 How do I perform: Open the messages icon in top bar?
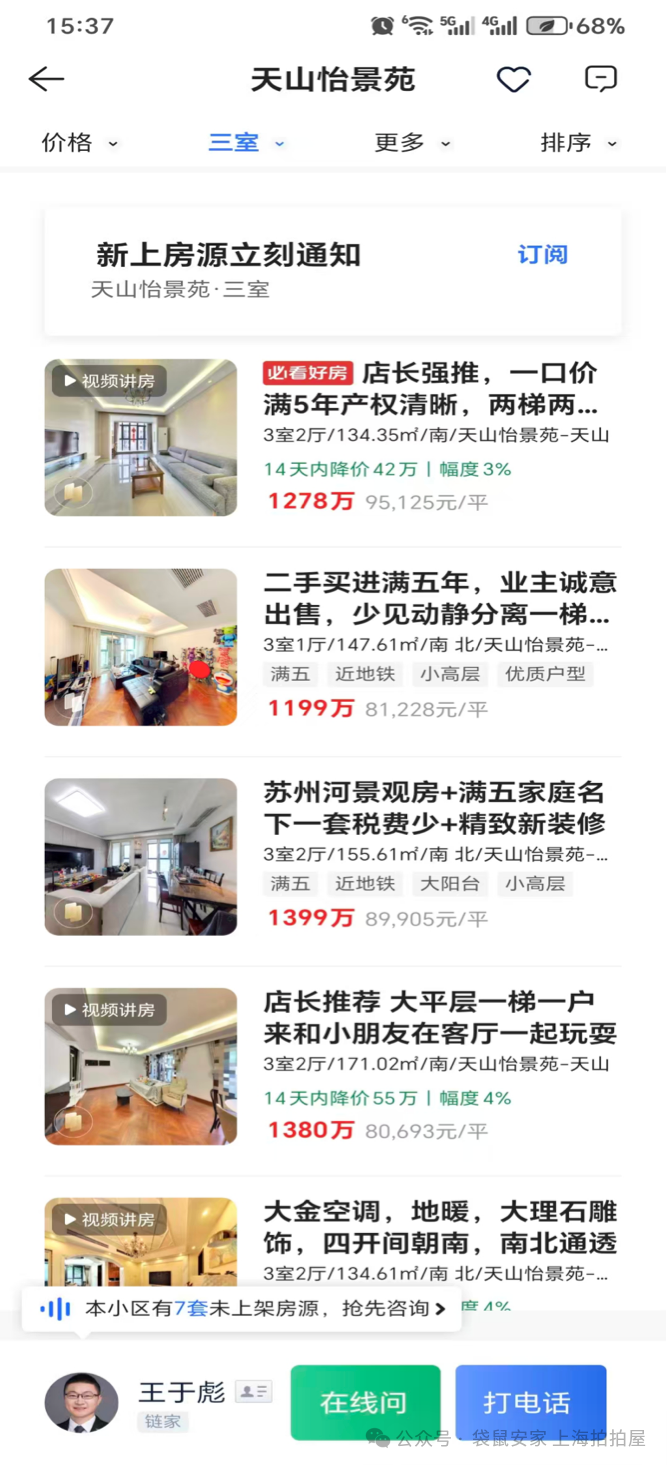[600, 80]
